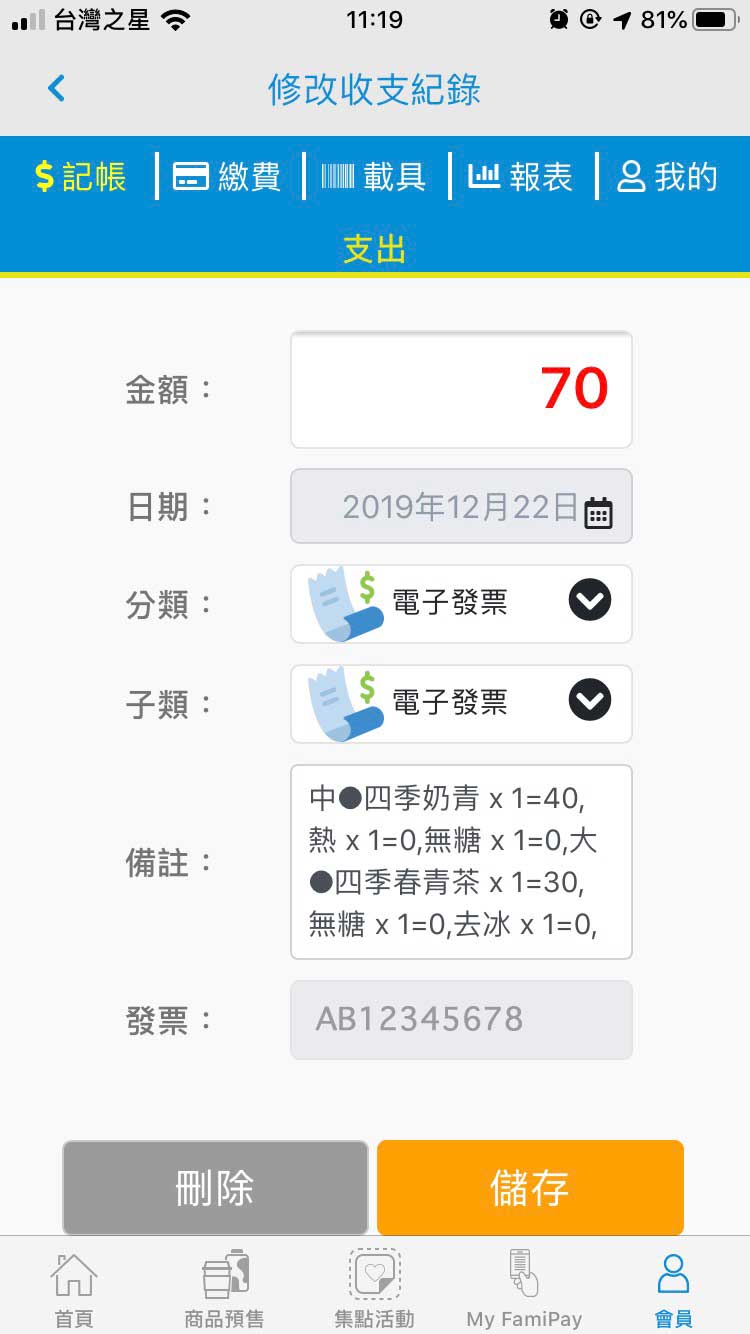Open the 集點活動 tab
Screen dimensions: 750x1334
(374, 1289)
